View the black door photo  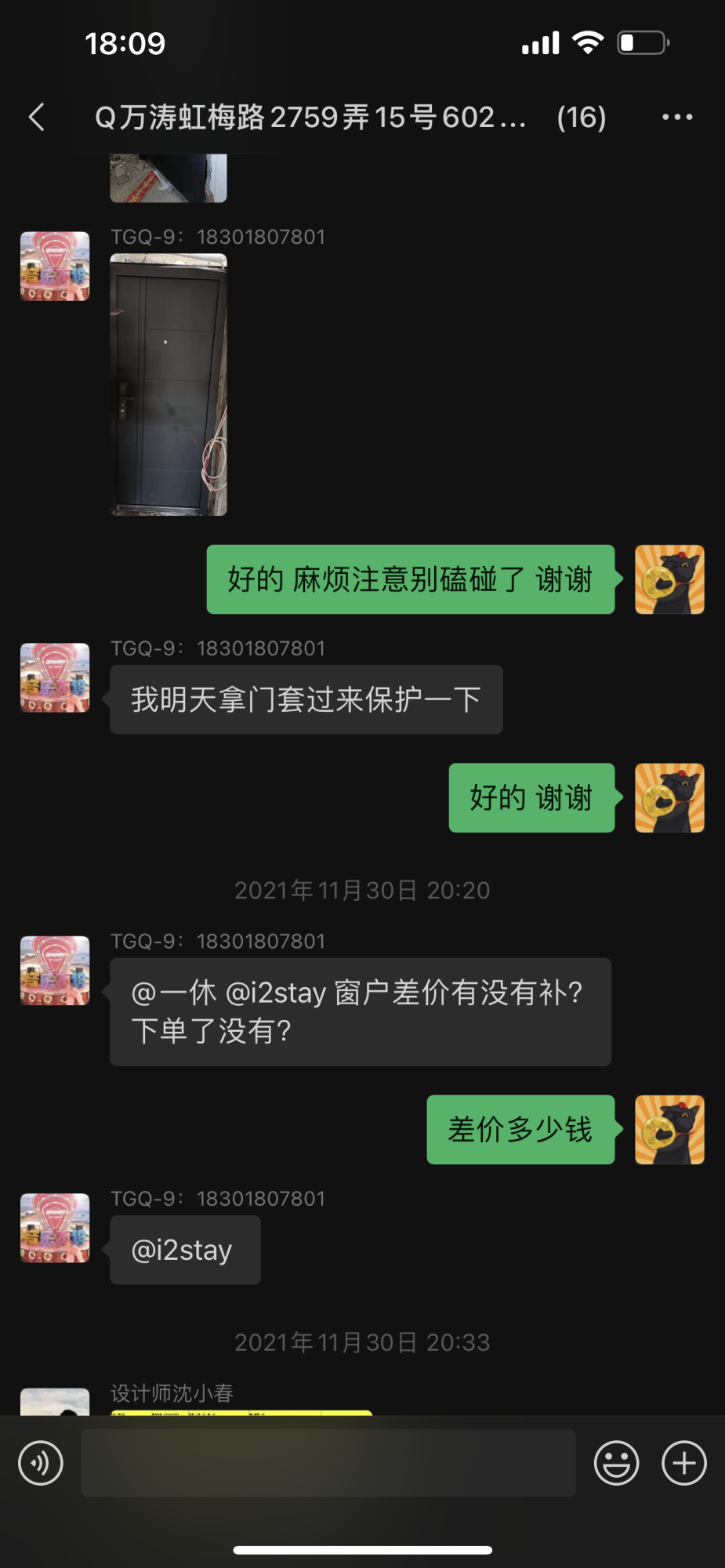coord(169,384)
